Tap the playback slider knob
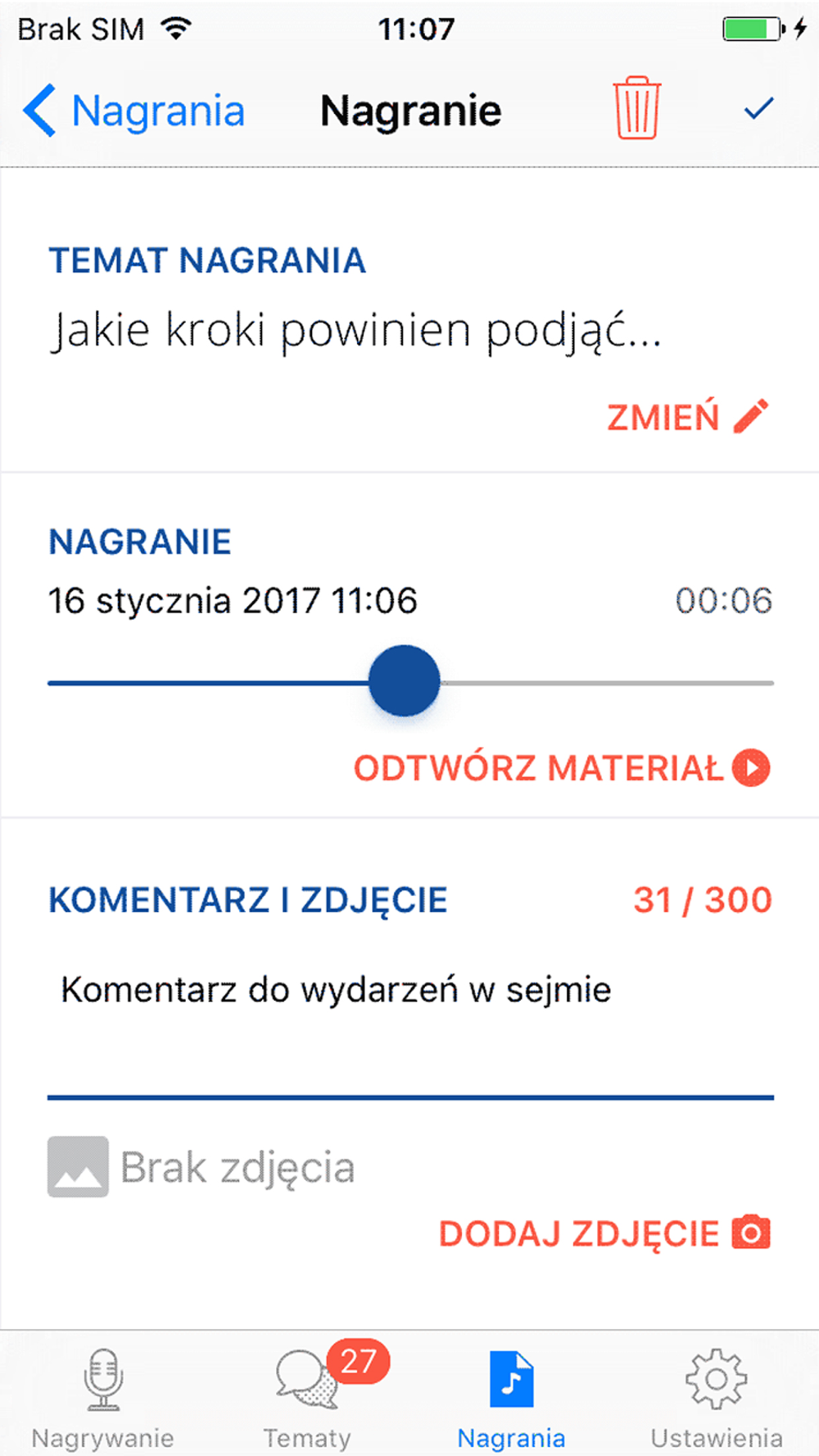The image size is (819, 1456). 404,681
